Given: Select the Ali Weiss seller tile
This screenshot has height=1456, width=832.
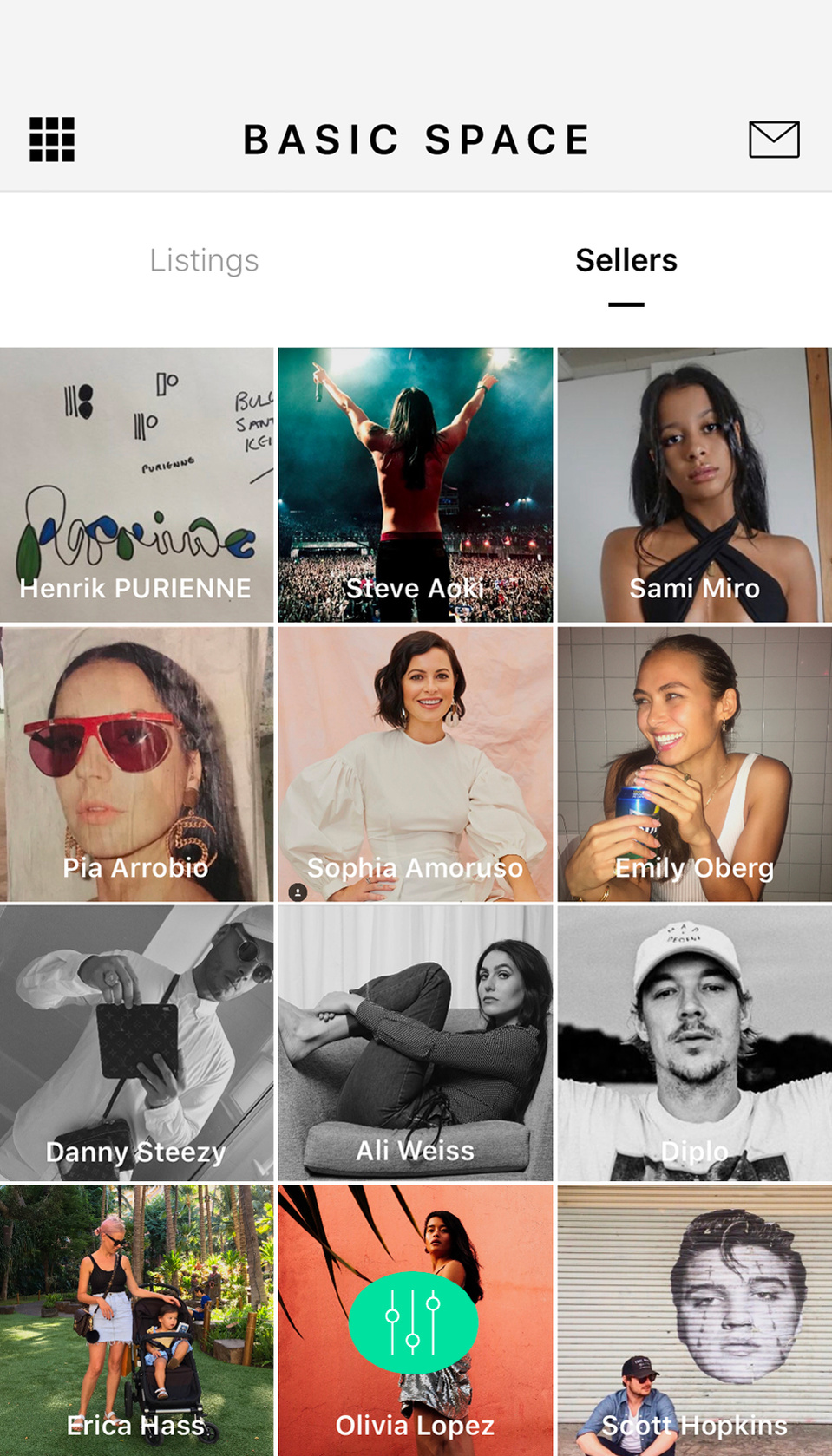Looking at the screenshot, I should coord(415,1043).
